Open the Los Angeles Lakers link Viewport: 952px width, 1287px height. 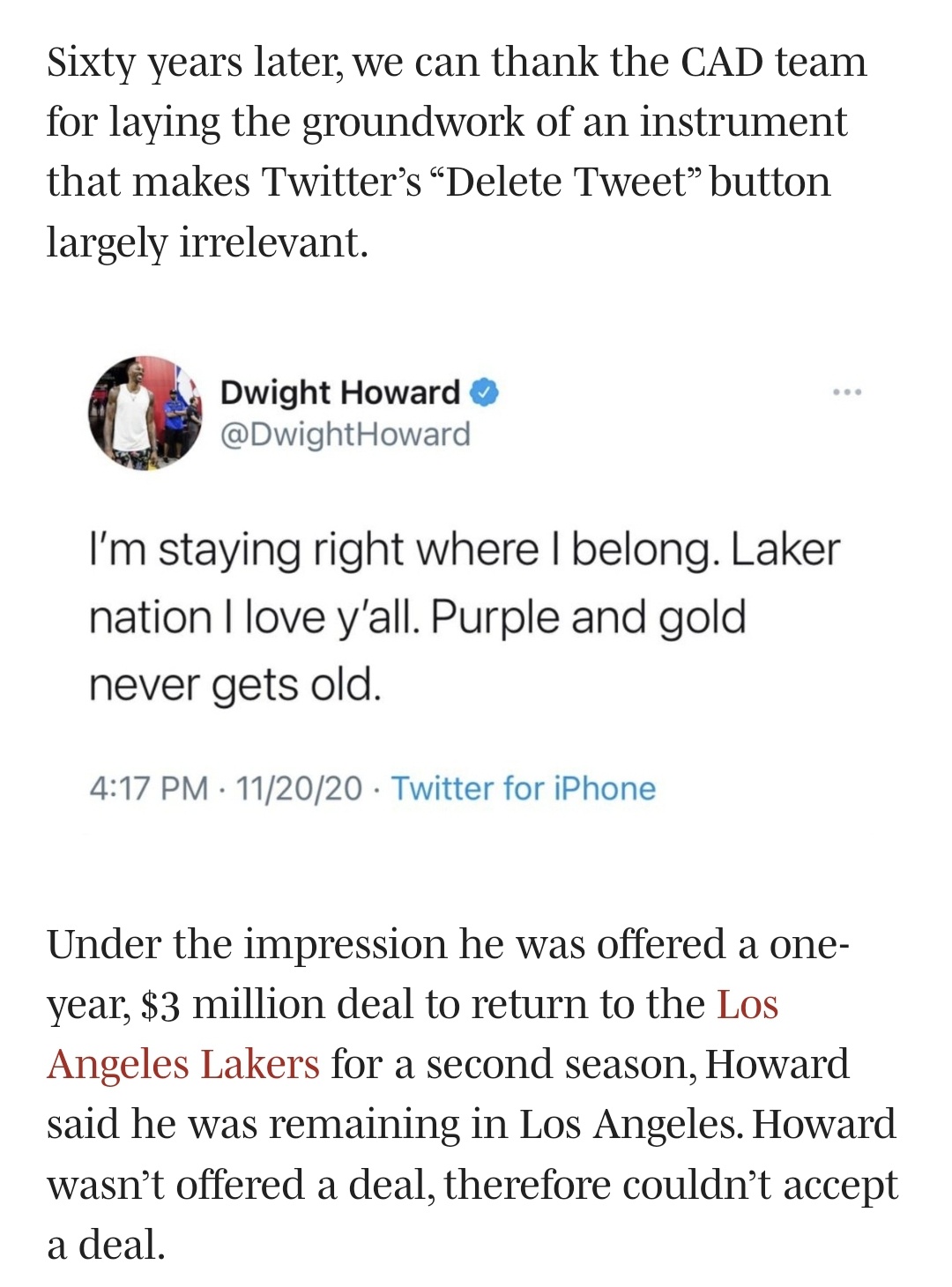(x=183, y=1064)
